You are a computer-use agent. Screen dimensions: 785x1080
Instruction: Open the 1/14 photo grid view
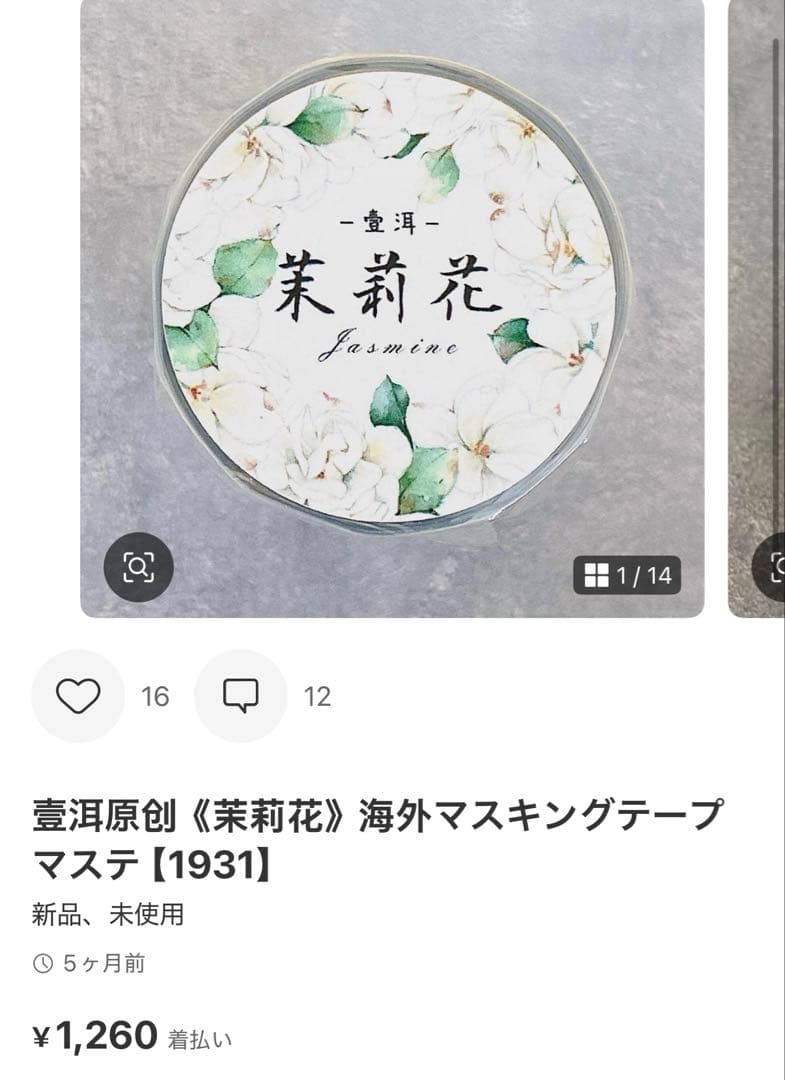pyautogui.click(x=627, y=575)
